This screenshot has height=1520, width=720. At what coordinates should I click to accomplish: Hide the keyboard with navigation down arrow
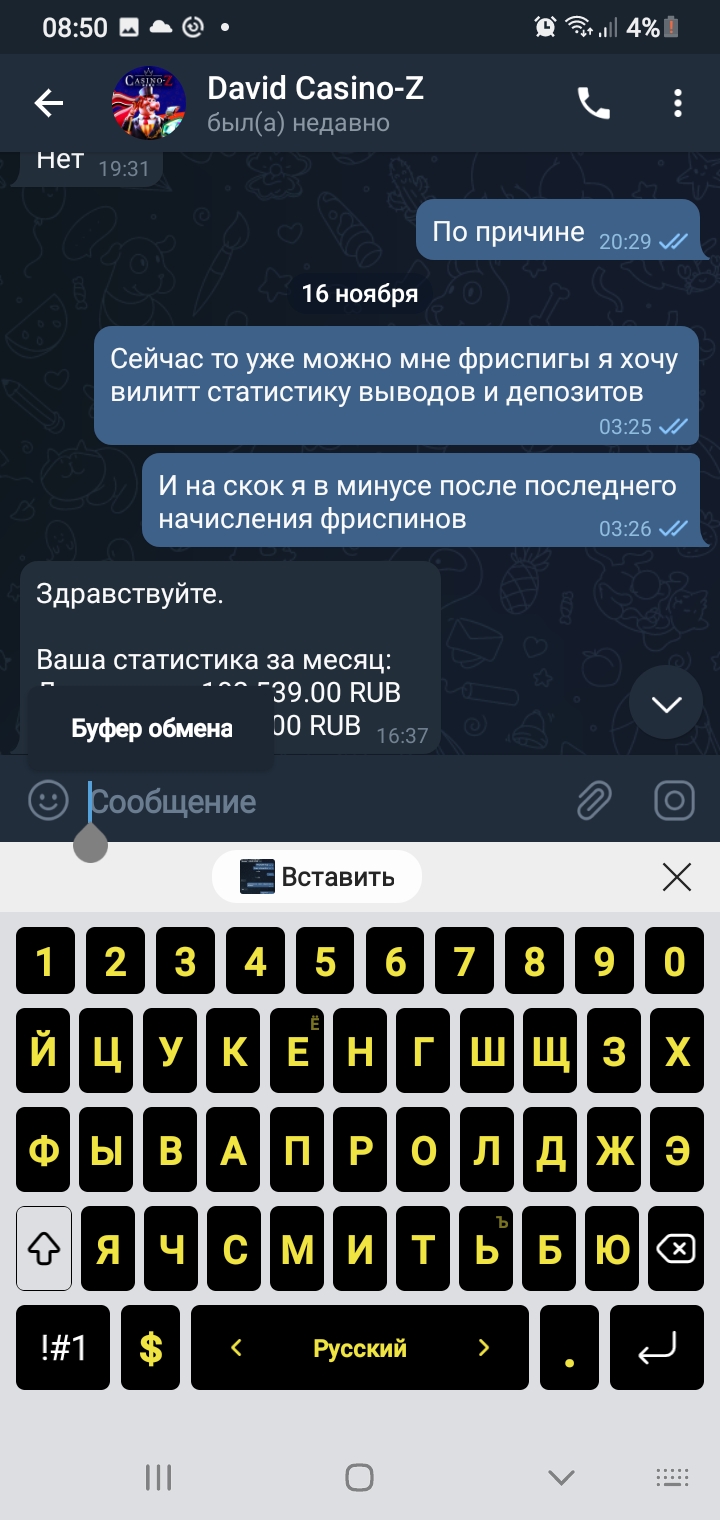(561, 1477)
